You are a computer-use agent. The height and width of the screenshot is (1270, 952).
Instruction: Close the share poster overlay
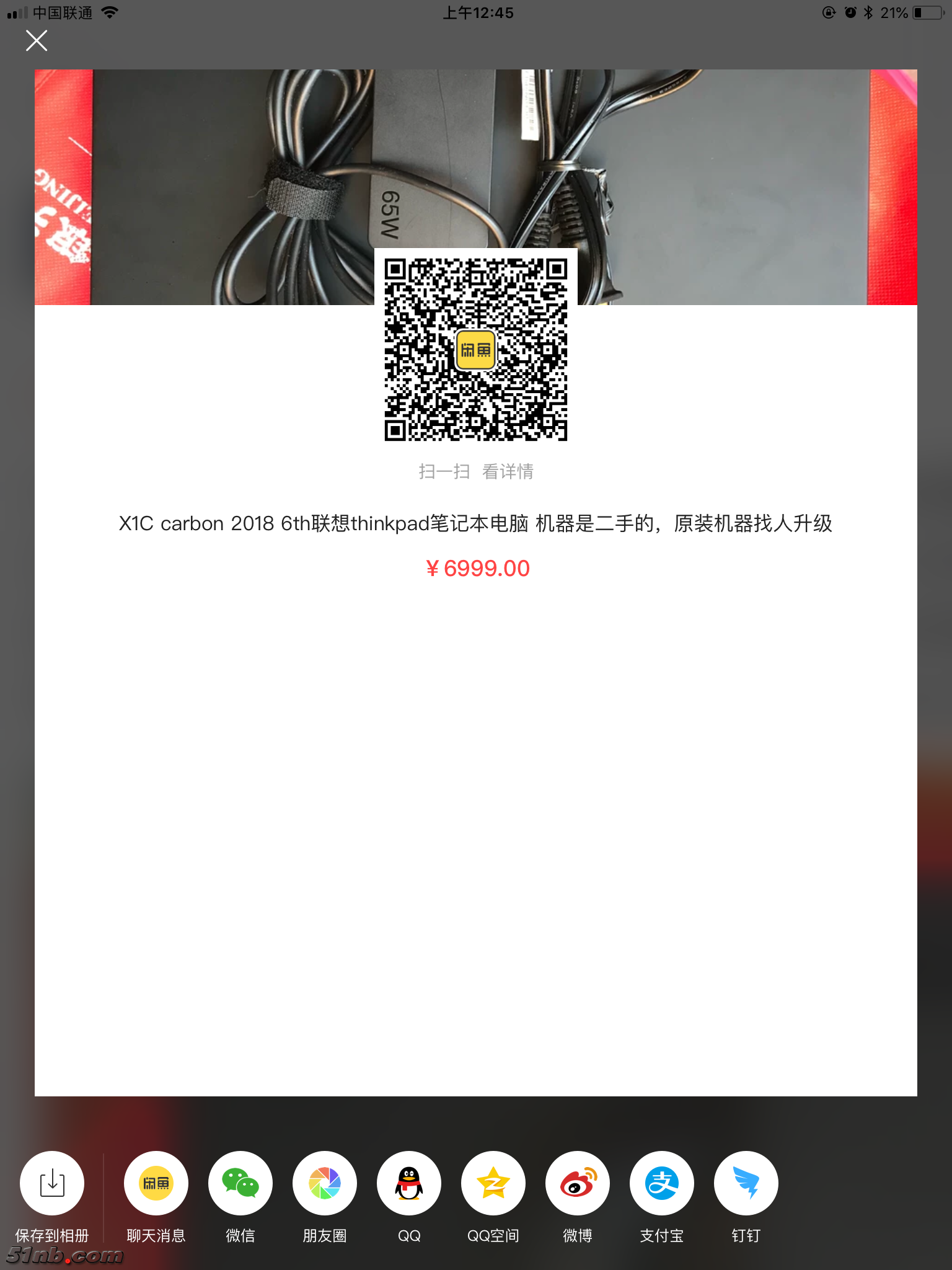point(37,41)
